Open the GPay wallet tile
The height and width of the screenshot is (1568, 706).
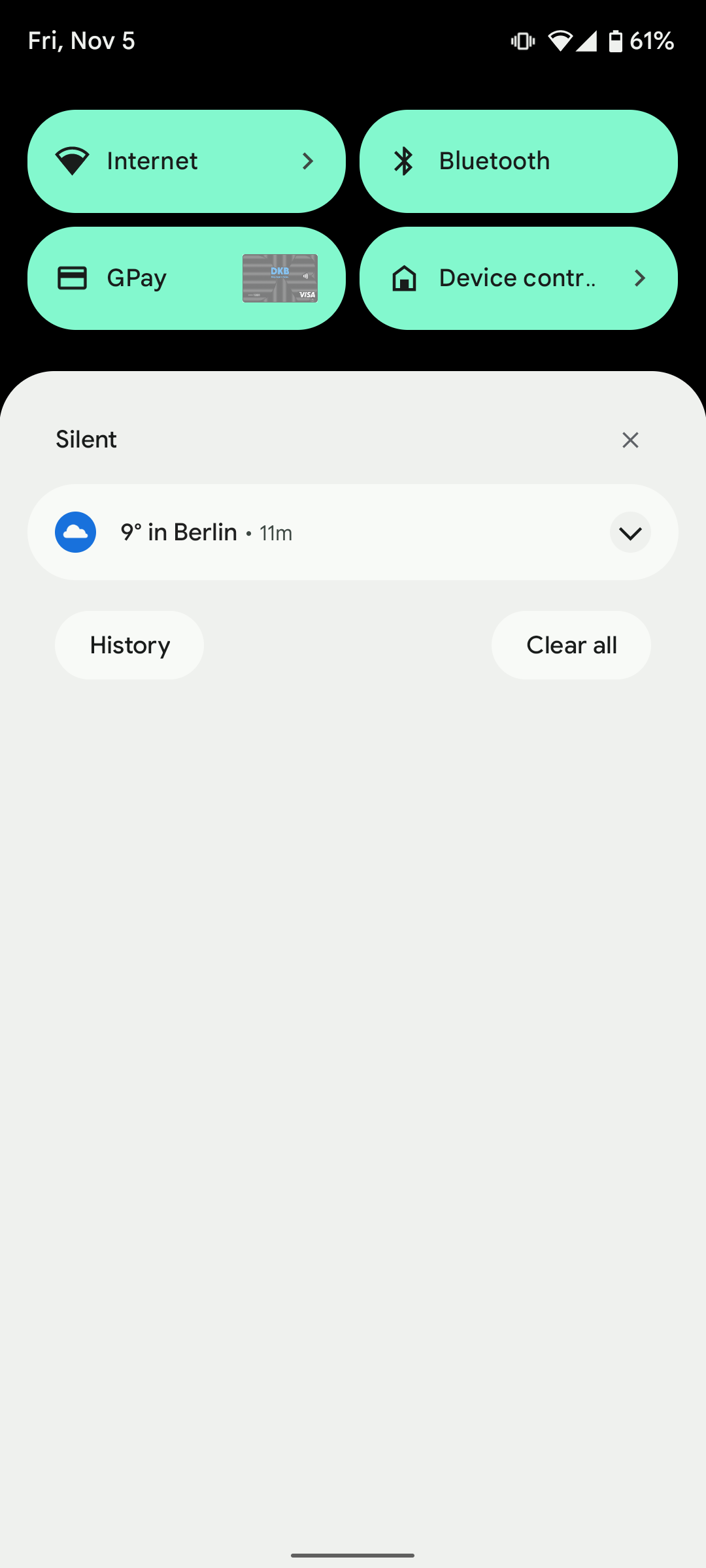pos(186,278)
